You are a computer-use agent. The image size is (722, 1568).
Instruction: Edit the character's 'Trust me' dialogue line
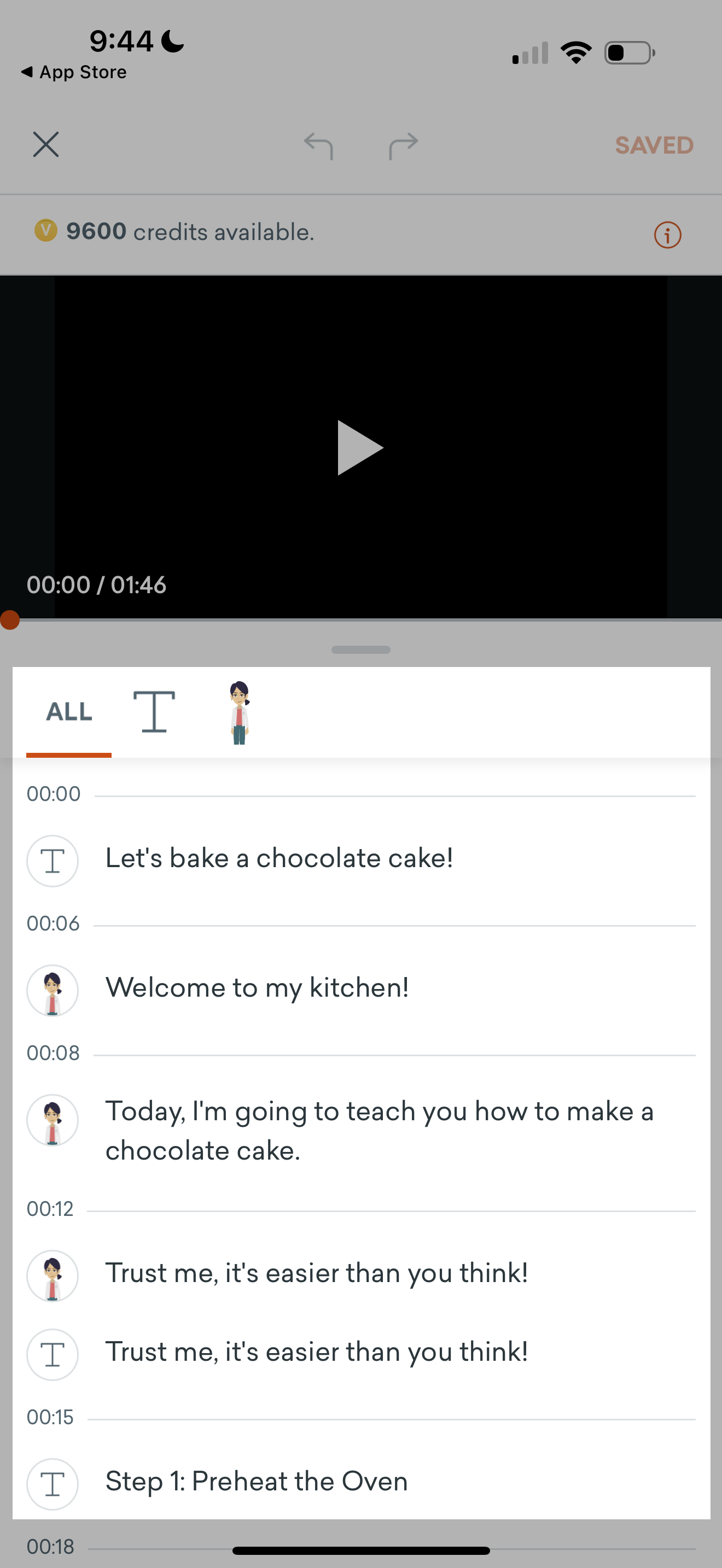pyautogui.click(x=317, y=1273)
